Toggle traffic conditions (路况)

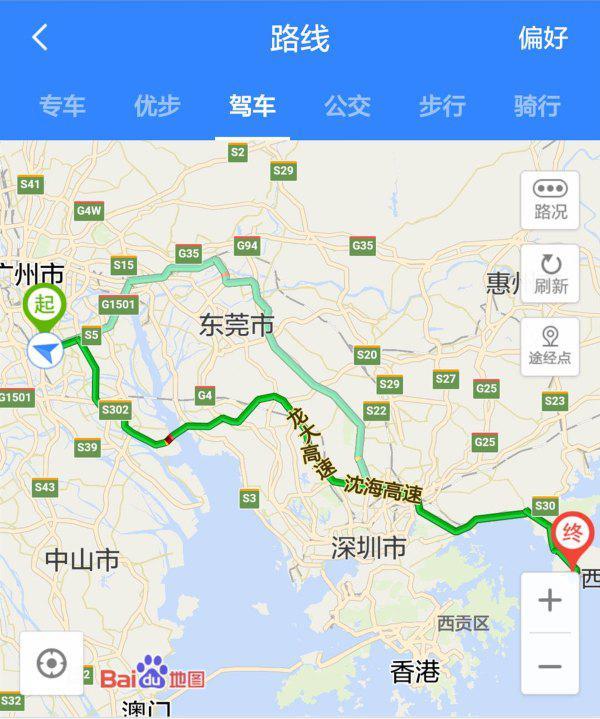[x=550, y=199]
